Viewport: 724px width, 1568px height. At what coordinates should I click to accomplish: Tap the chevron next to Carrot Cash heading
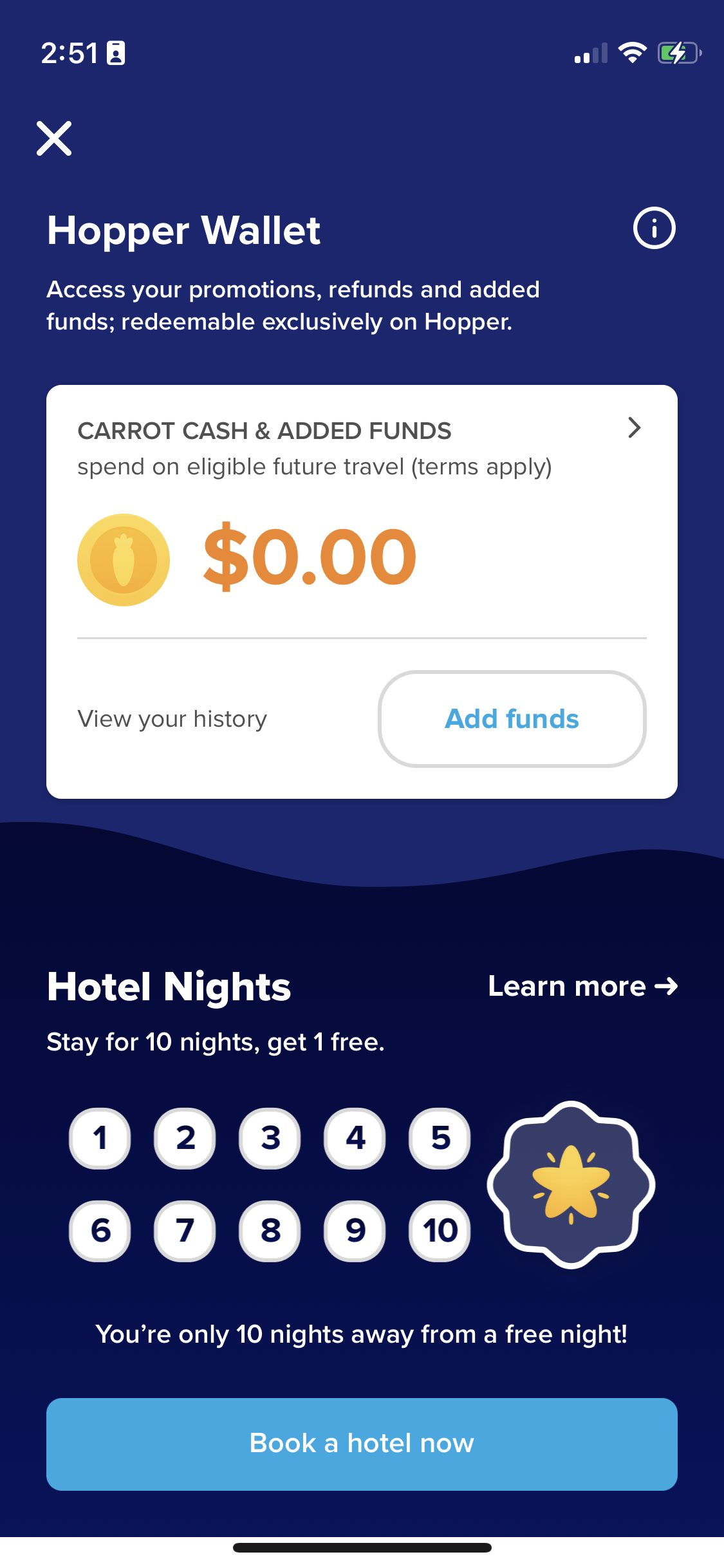[635, 427]
